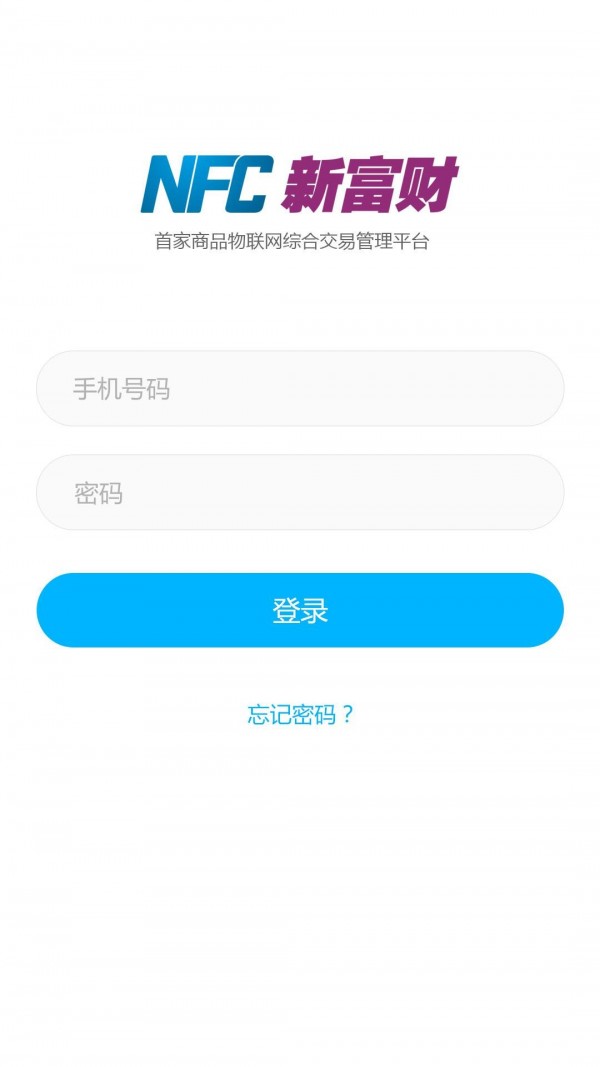Image resolution: width=600 pixels, height=1067 pixels.
Task: Tap the blue 登录 login button
Action: pos(300,610)
